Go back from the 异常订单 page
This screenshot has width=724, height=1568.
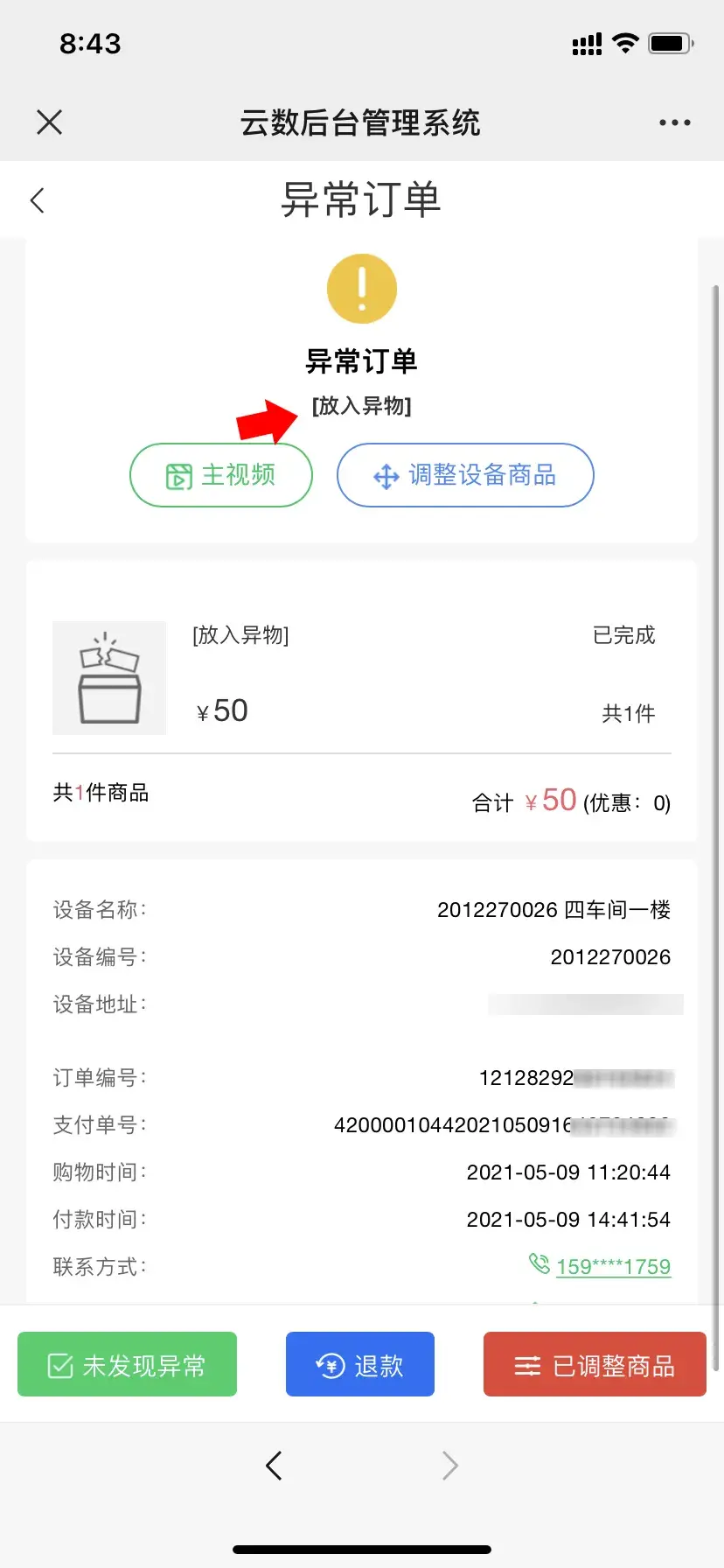click(37, 200)
